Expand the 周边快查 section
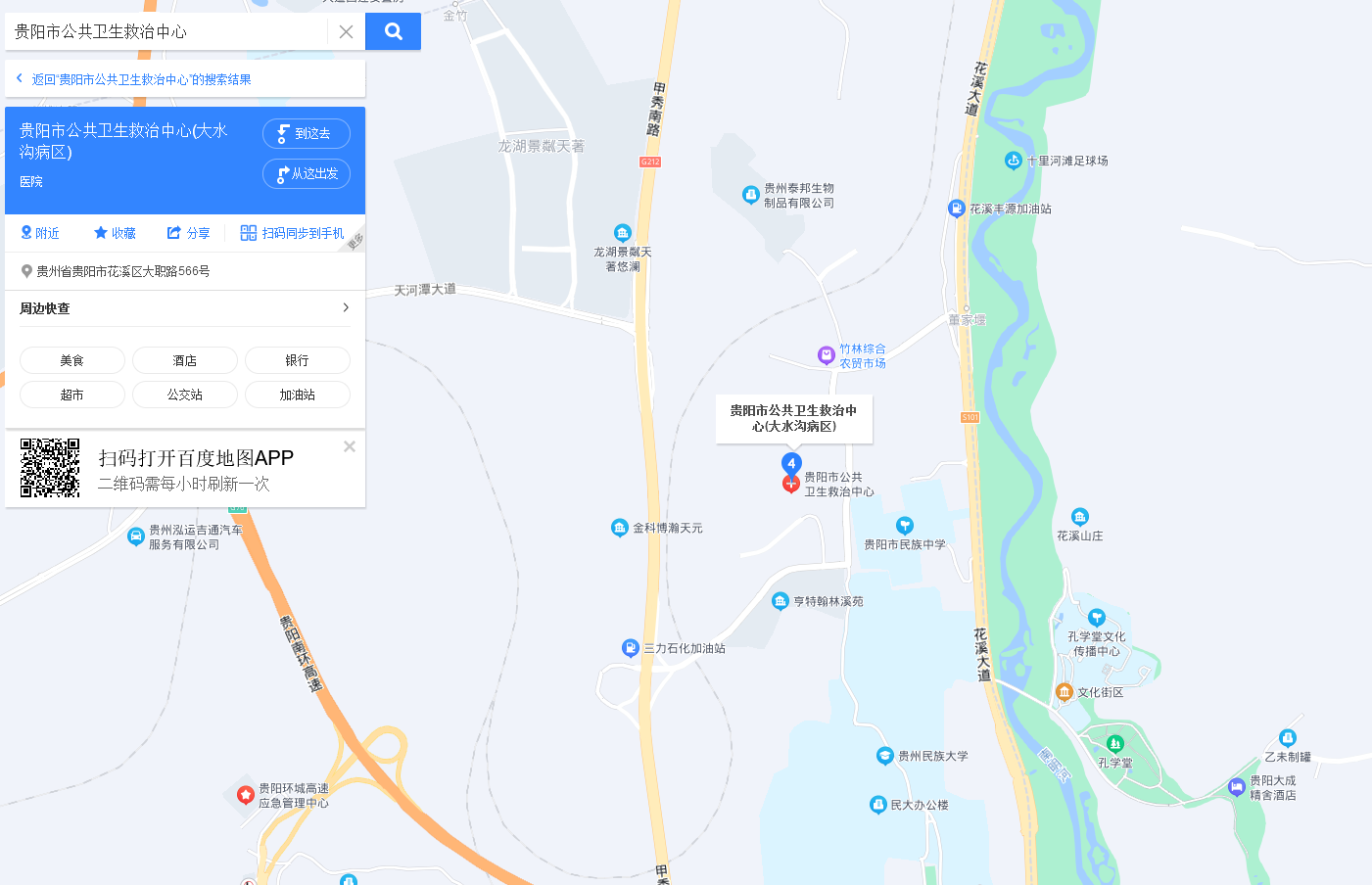Viewport: 1372px width, 885px height. [345, 307]
